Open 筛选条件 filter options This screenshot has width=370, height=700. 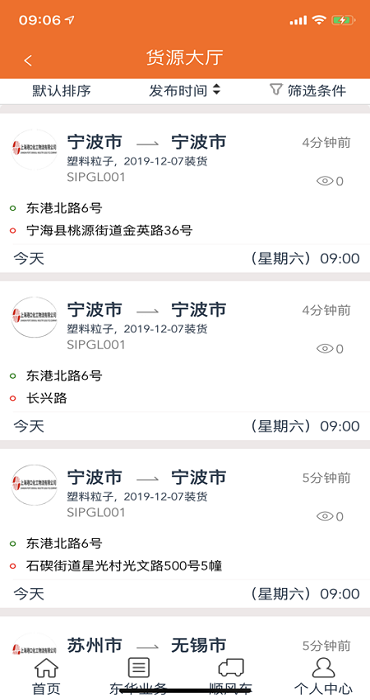(308, 91)
